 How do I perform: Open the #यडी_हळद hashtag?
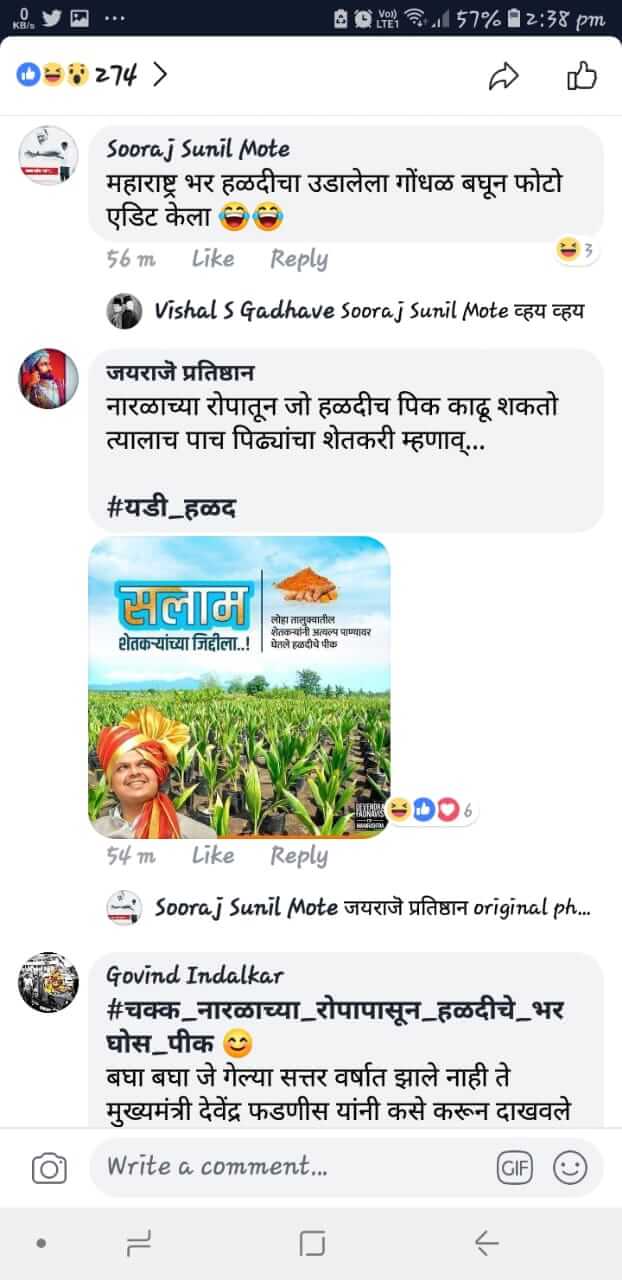point(171,508)
